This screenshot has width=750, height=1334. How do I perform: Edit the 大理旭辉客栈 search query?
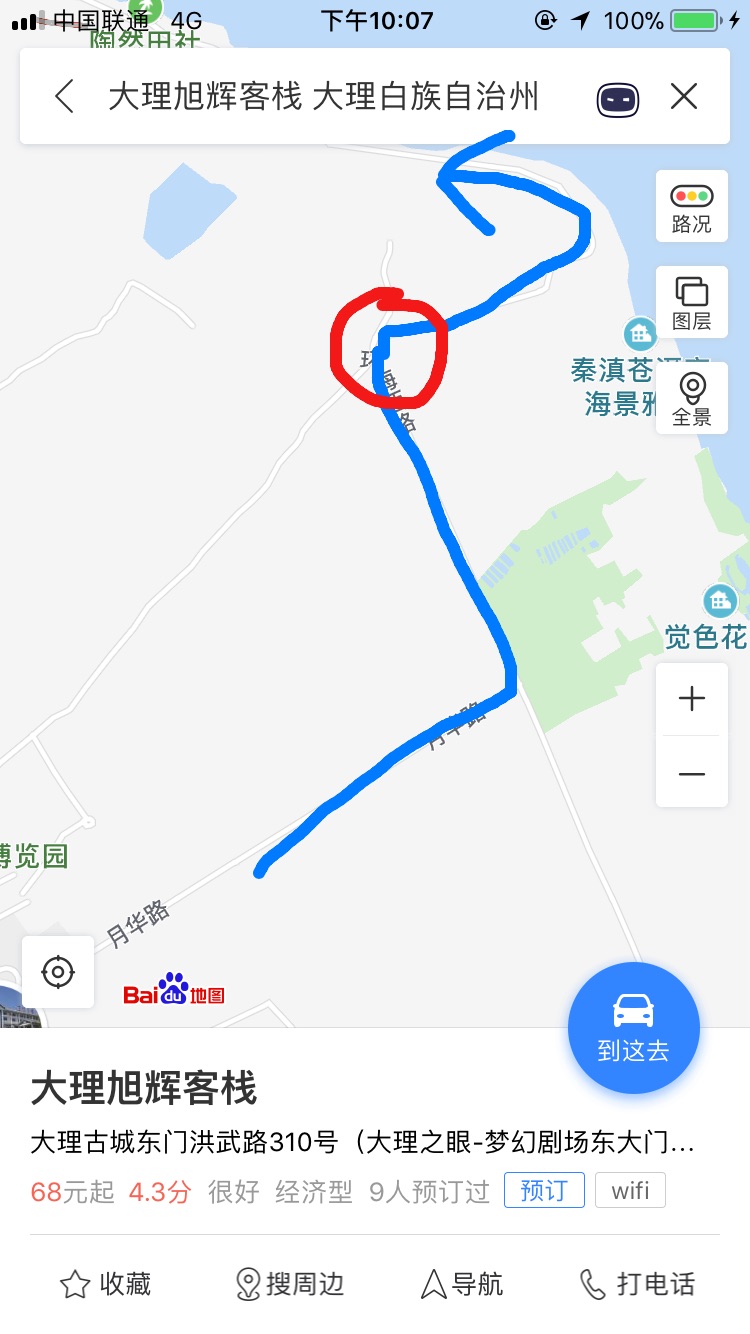pos(323,97)
